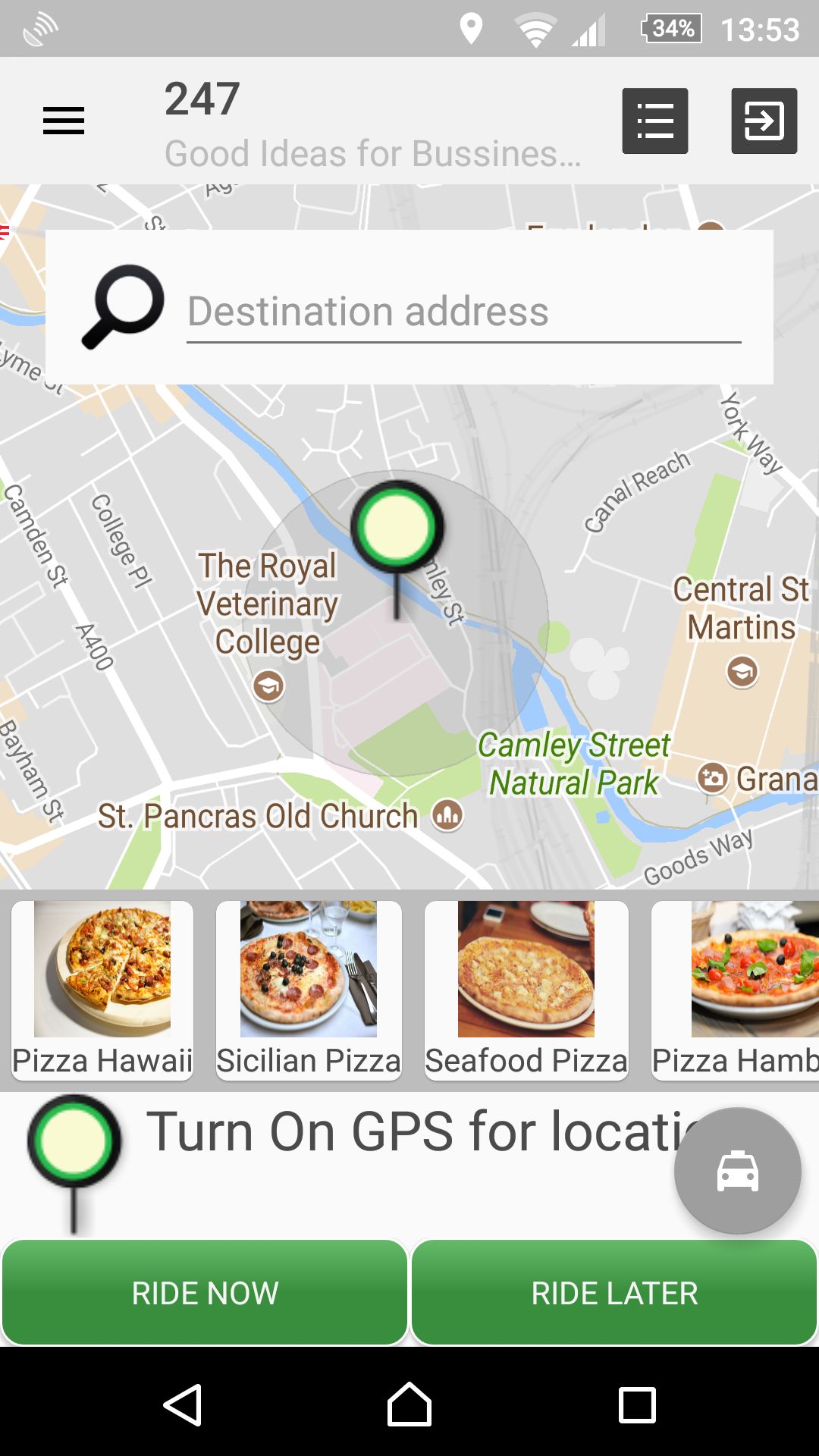Tap the exit icon in toolbar
Screen dimensions: 819x1456
pos(764,121)
